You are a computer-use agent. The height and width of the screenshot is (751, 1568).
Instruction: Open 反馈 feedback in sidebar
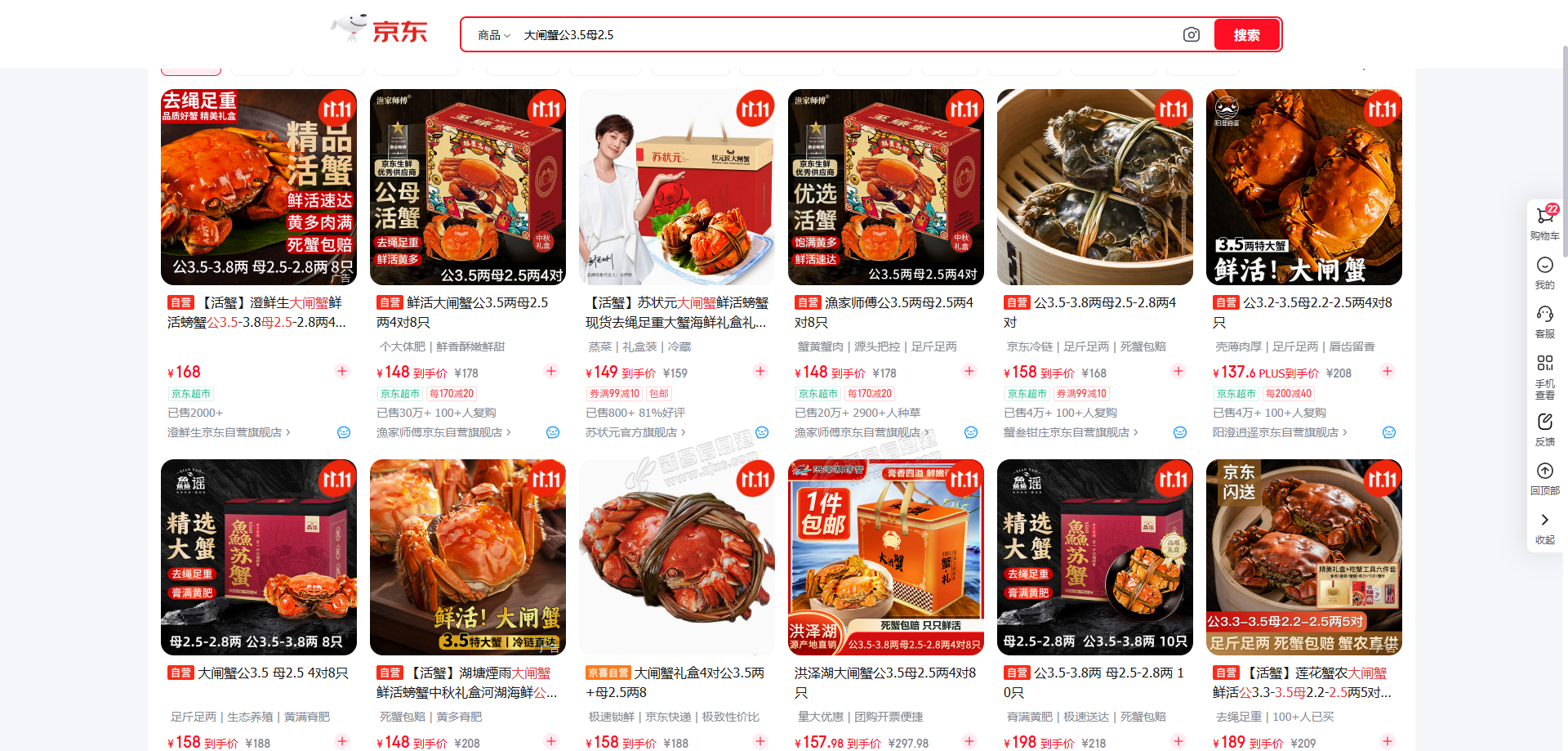pos(1544,429)
